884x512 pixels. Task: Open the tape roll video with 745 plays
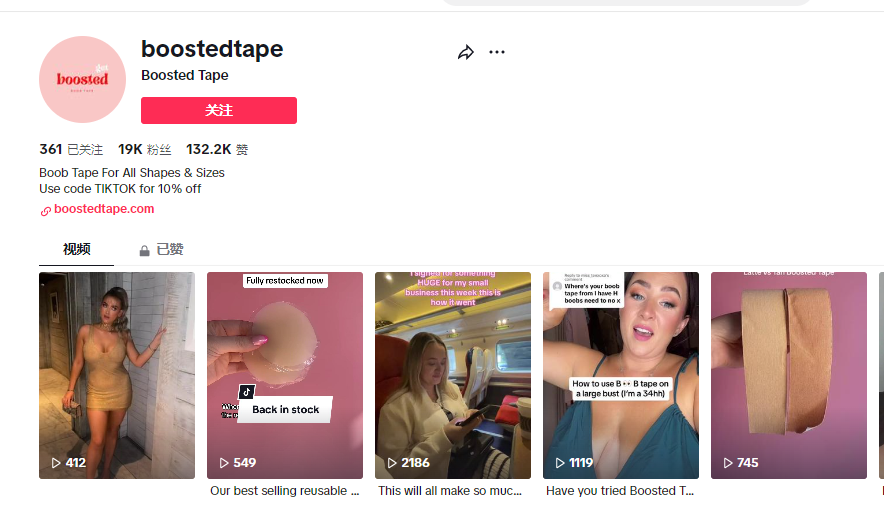coord(789,375)
